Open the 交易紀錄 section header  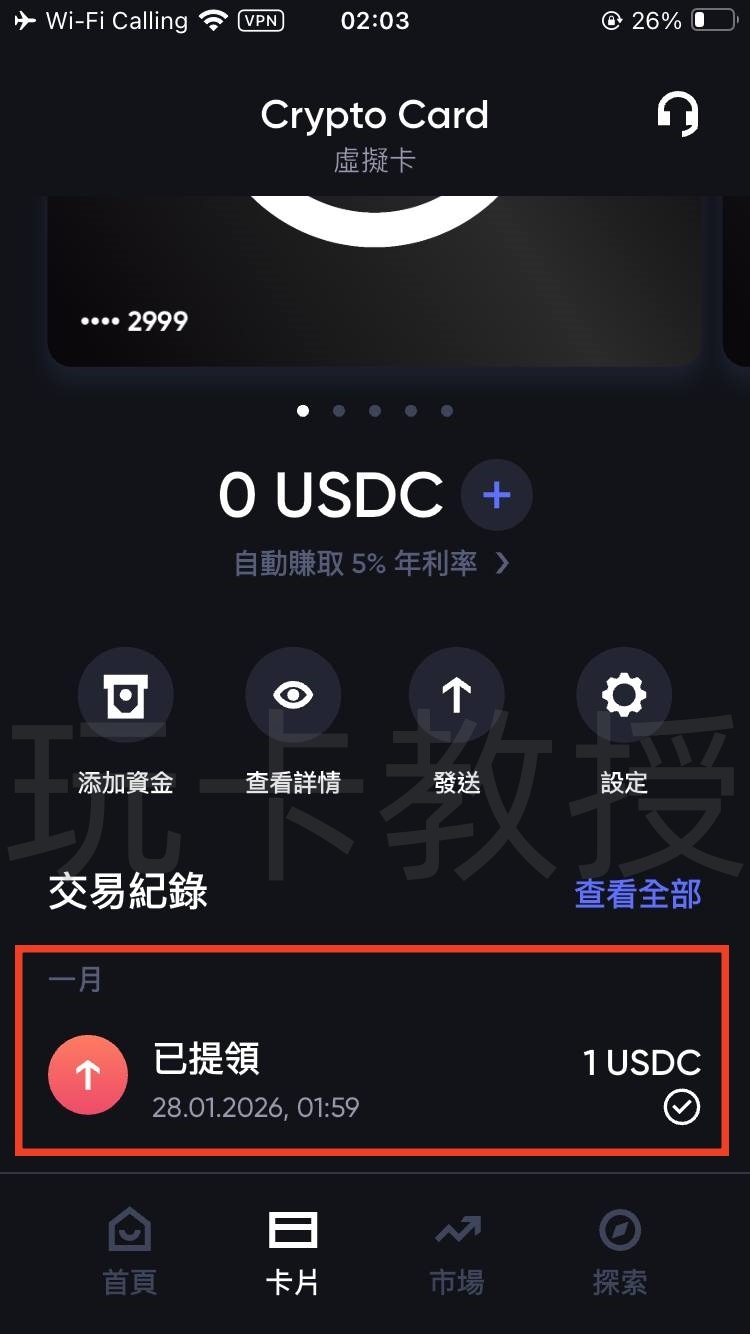[127, 893]
